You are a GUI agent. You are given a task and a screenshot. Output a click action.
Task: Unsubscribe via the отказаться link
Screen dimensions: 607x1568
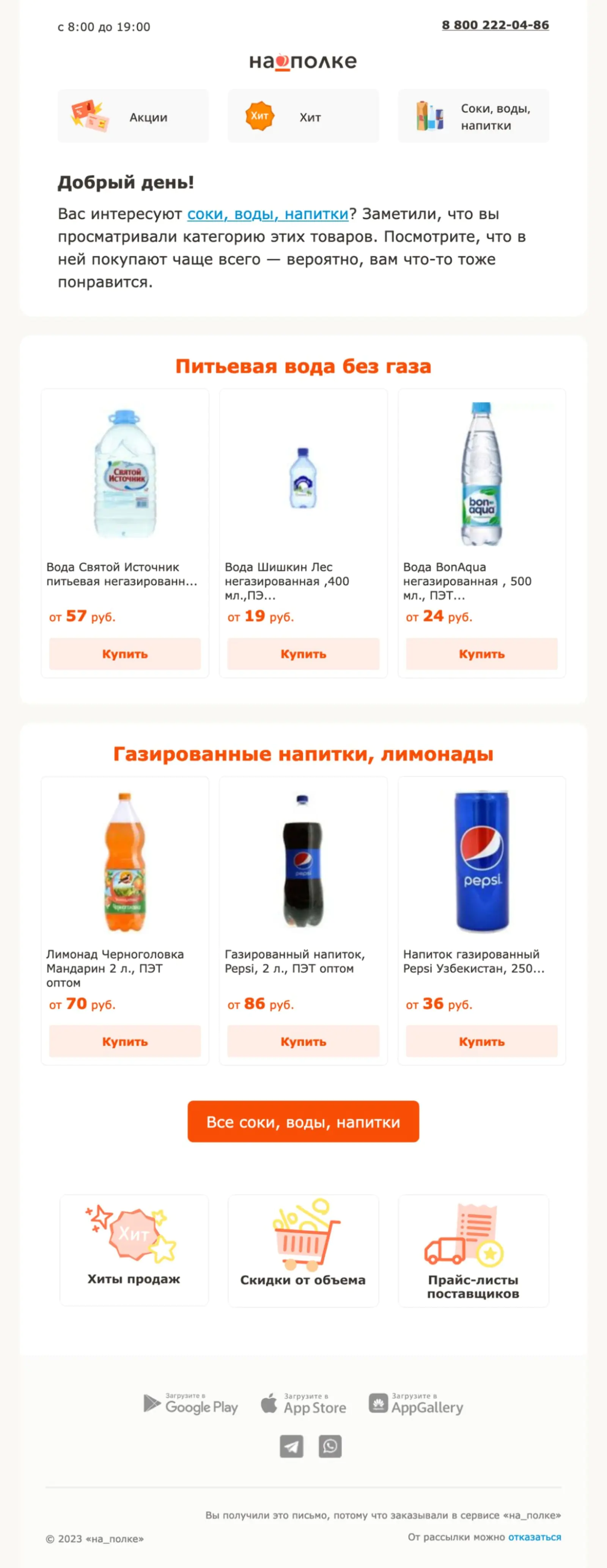[535, 1537]
